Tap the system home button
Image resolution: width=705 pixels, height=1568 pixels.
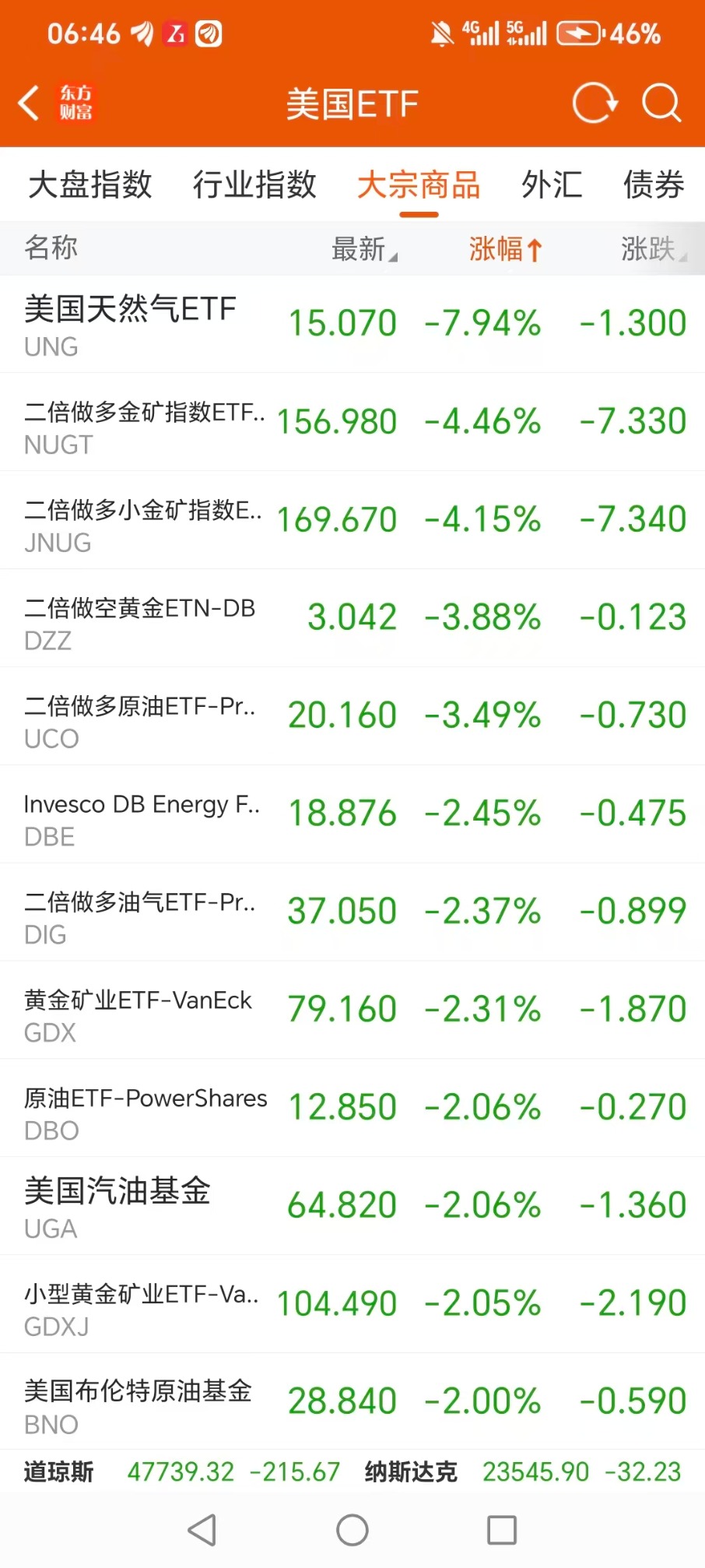pyautogui.click(x=352, y=1530)
